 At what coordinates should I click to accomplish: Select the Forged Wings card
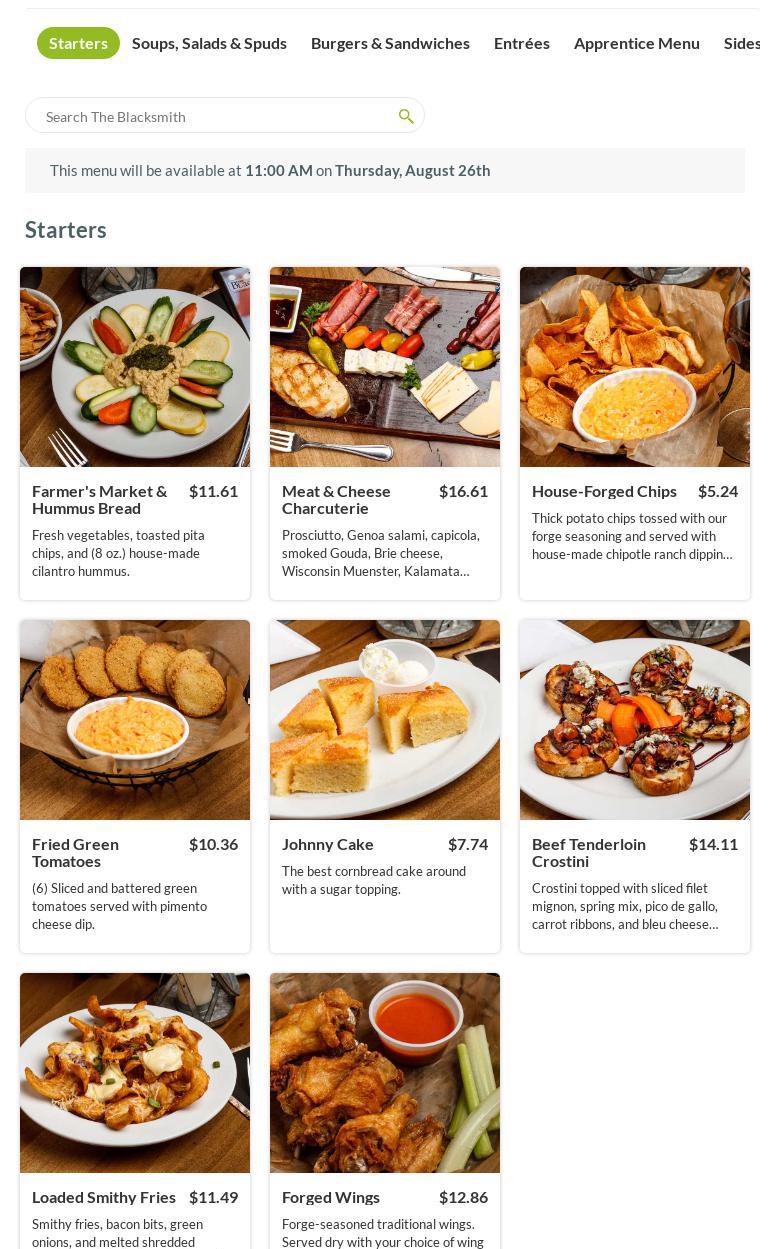pyautogui.click(x=385, y=1110)
